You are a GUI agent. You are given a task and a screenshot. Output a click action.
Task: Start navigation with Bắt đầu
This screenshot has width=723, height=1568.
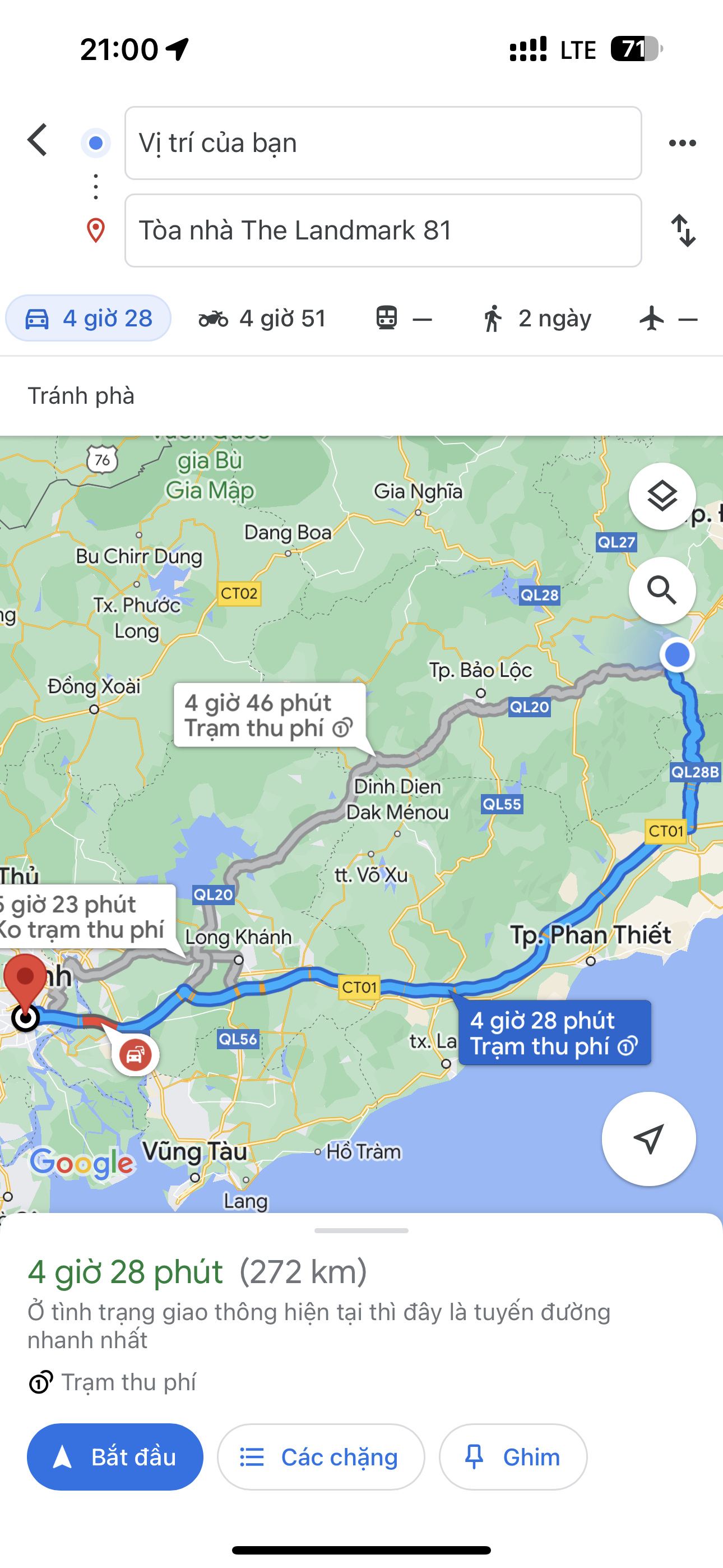click(115, 1457)
